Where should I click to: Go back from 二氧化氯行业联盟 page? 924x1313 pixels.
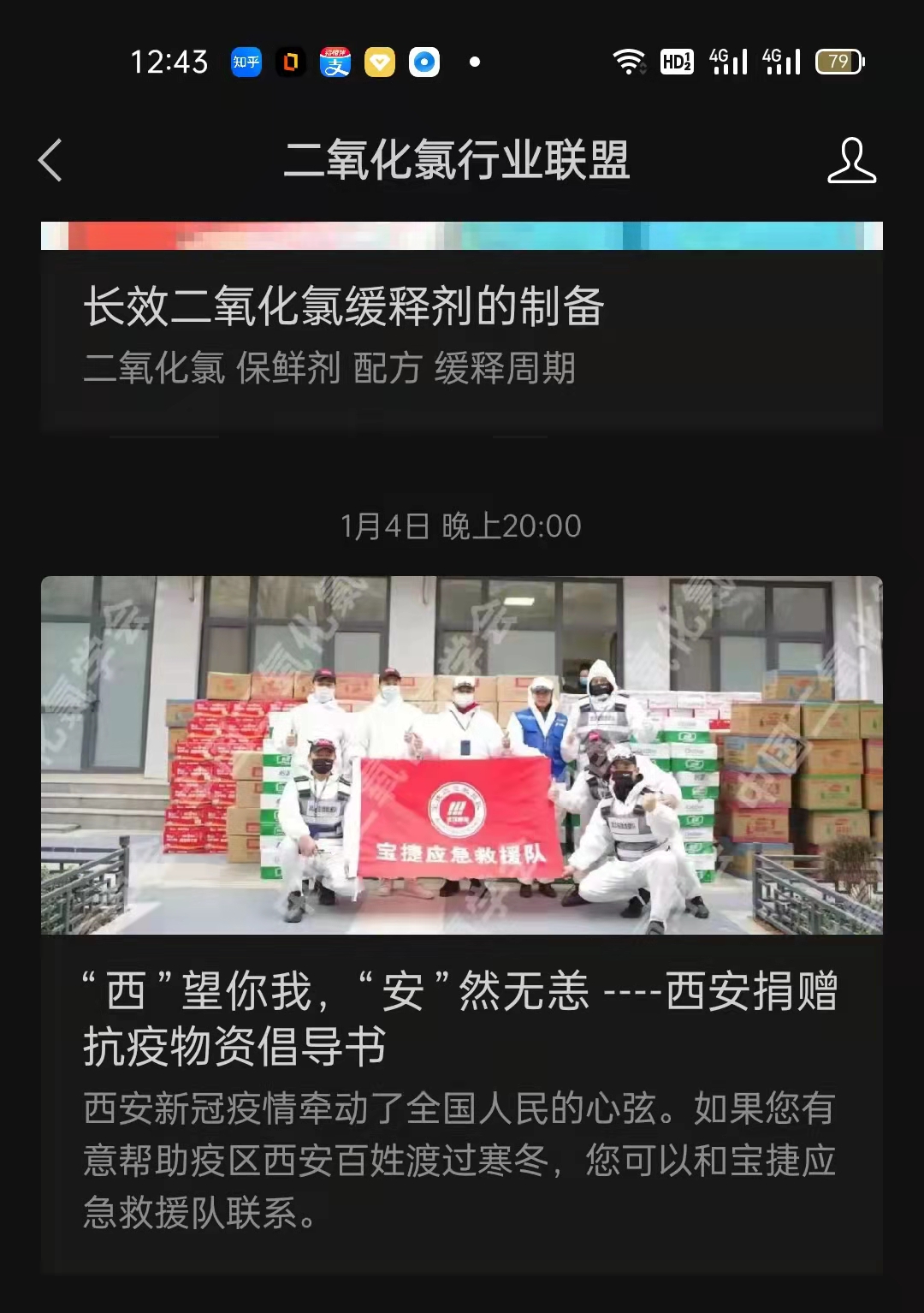click(x=51, y=160)
